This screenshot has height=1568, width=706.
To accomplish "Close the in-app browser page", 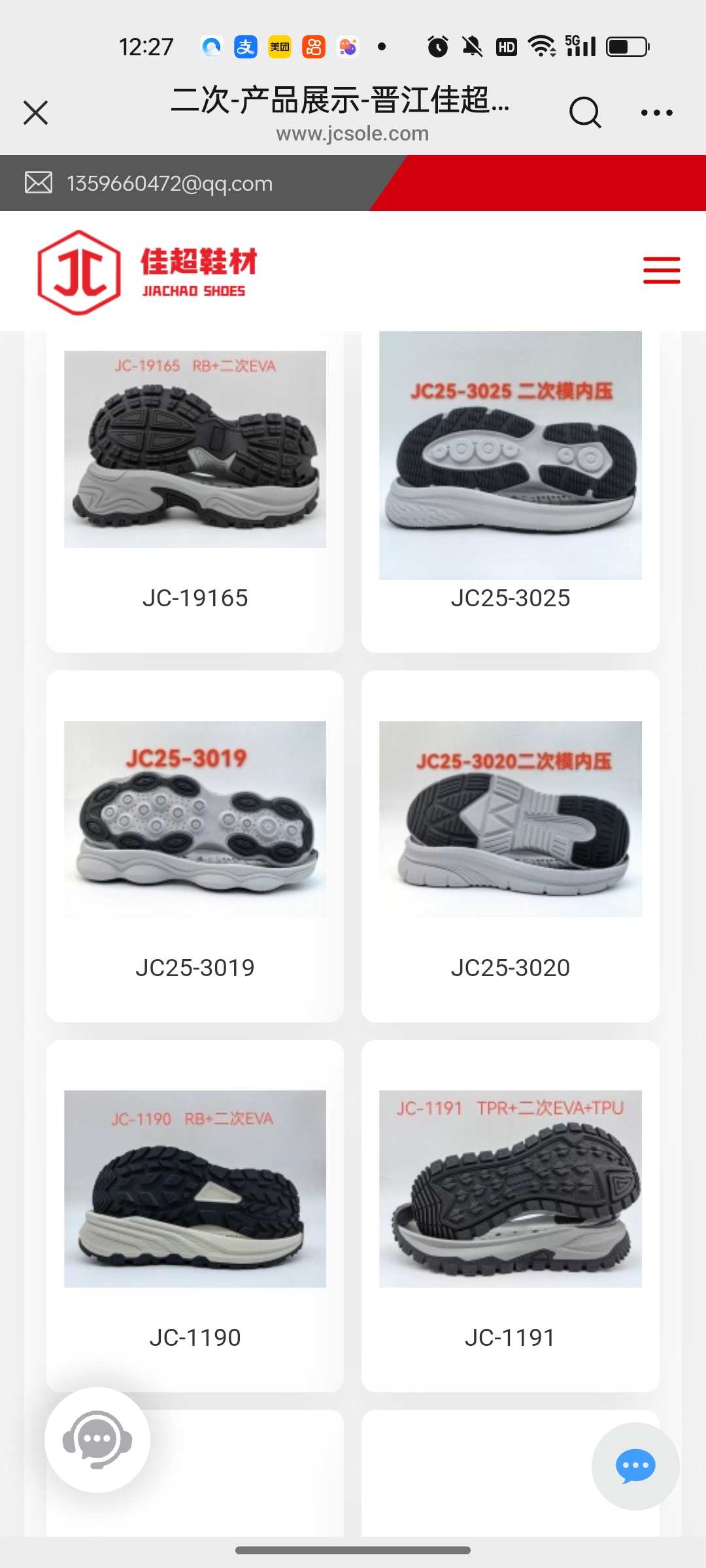I will [x=36, y=112].
